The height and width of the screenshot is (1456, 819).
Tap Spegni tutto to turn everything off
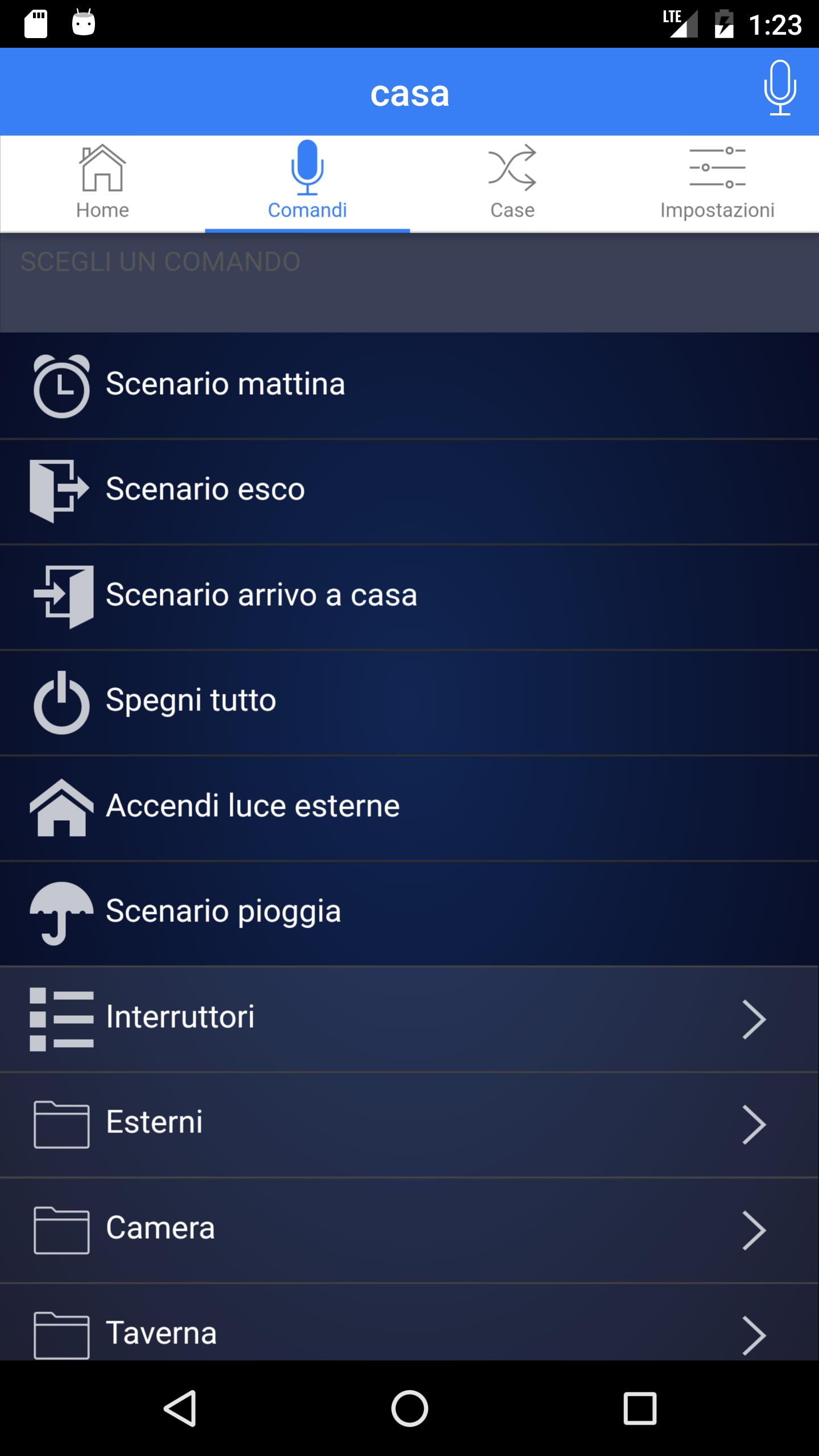tap(409, 701)
